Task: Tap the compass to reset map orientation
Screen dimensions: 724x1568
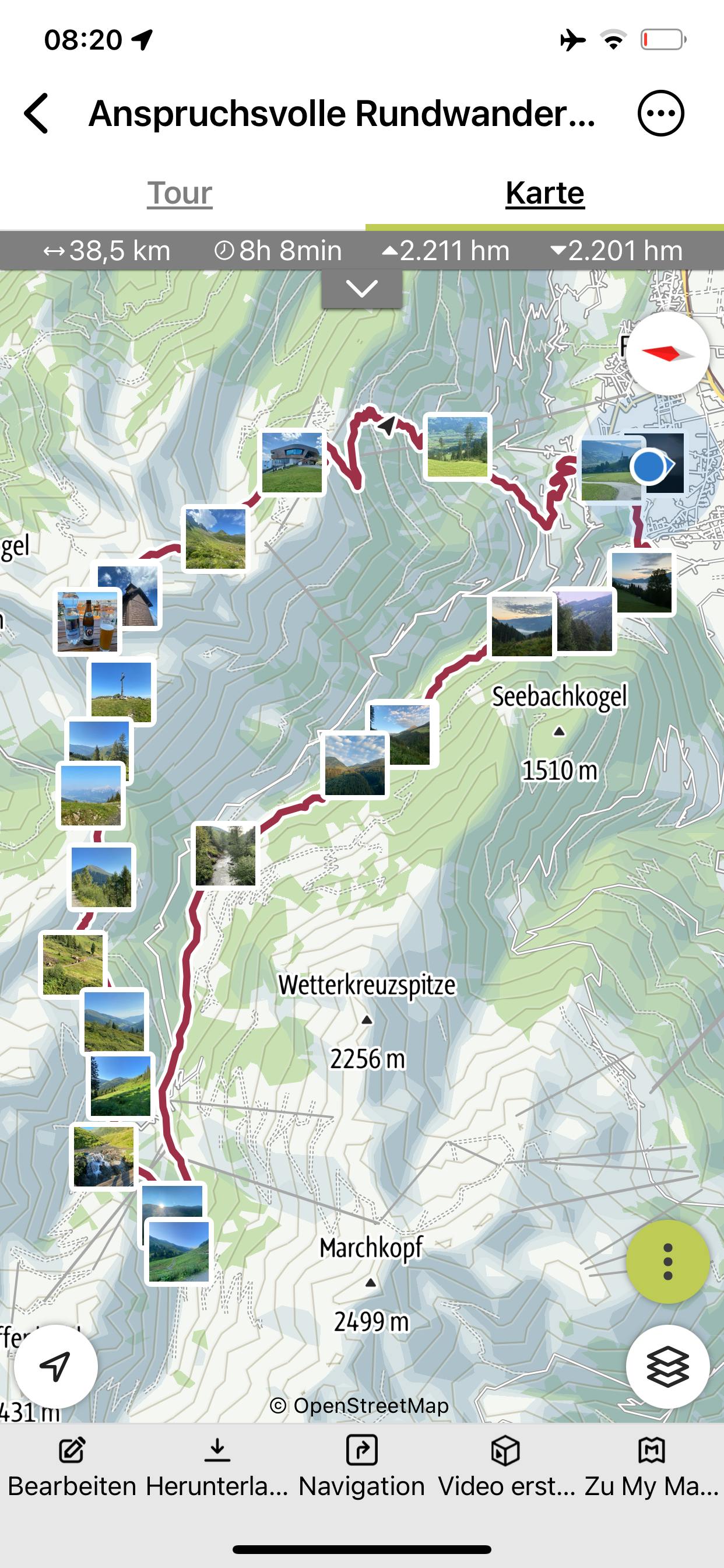Action: click(x=667, y=353)
